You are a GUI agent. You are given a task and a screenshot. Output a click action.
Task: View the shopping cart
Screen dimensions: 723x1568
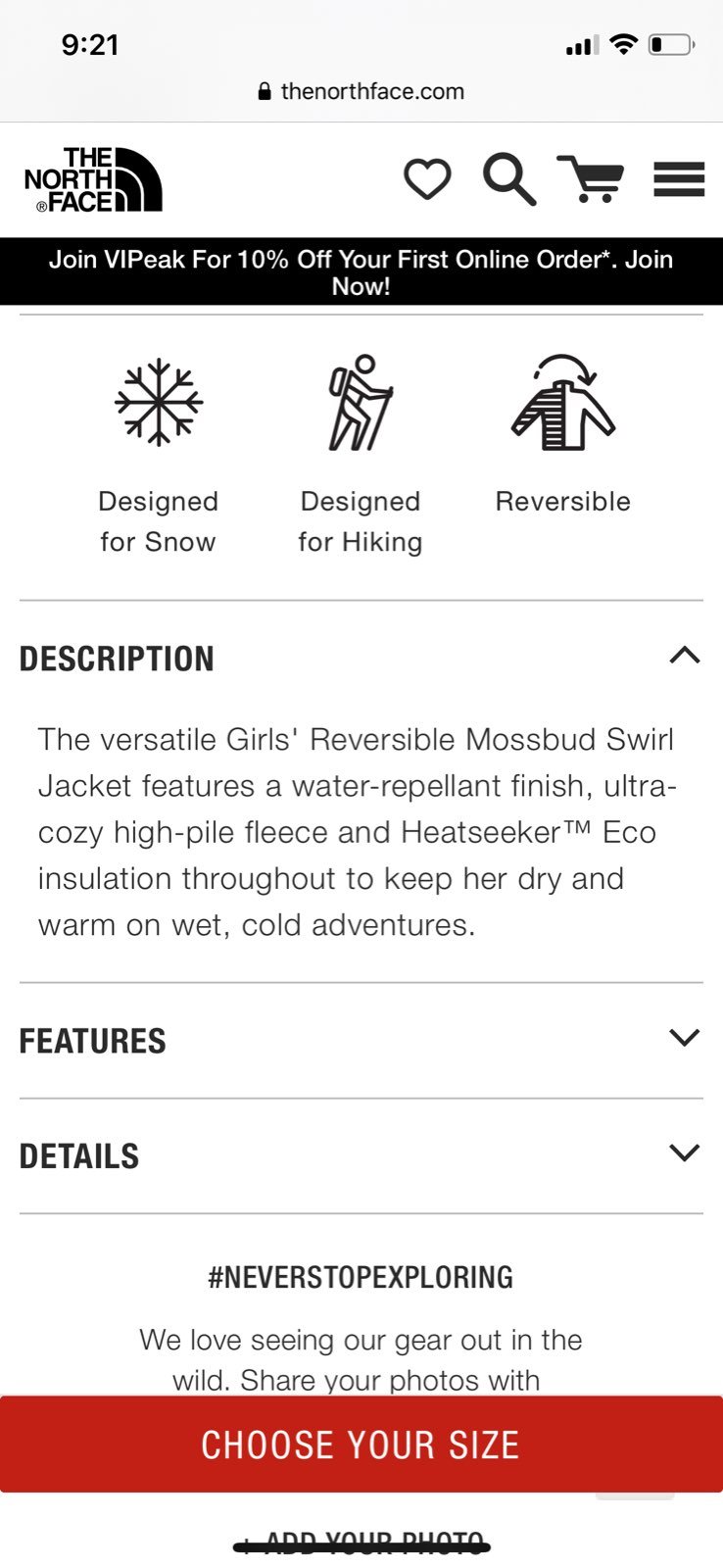(x=591, y=178)
